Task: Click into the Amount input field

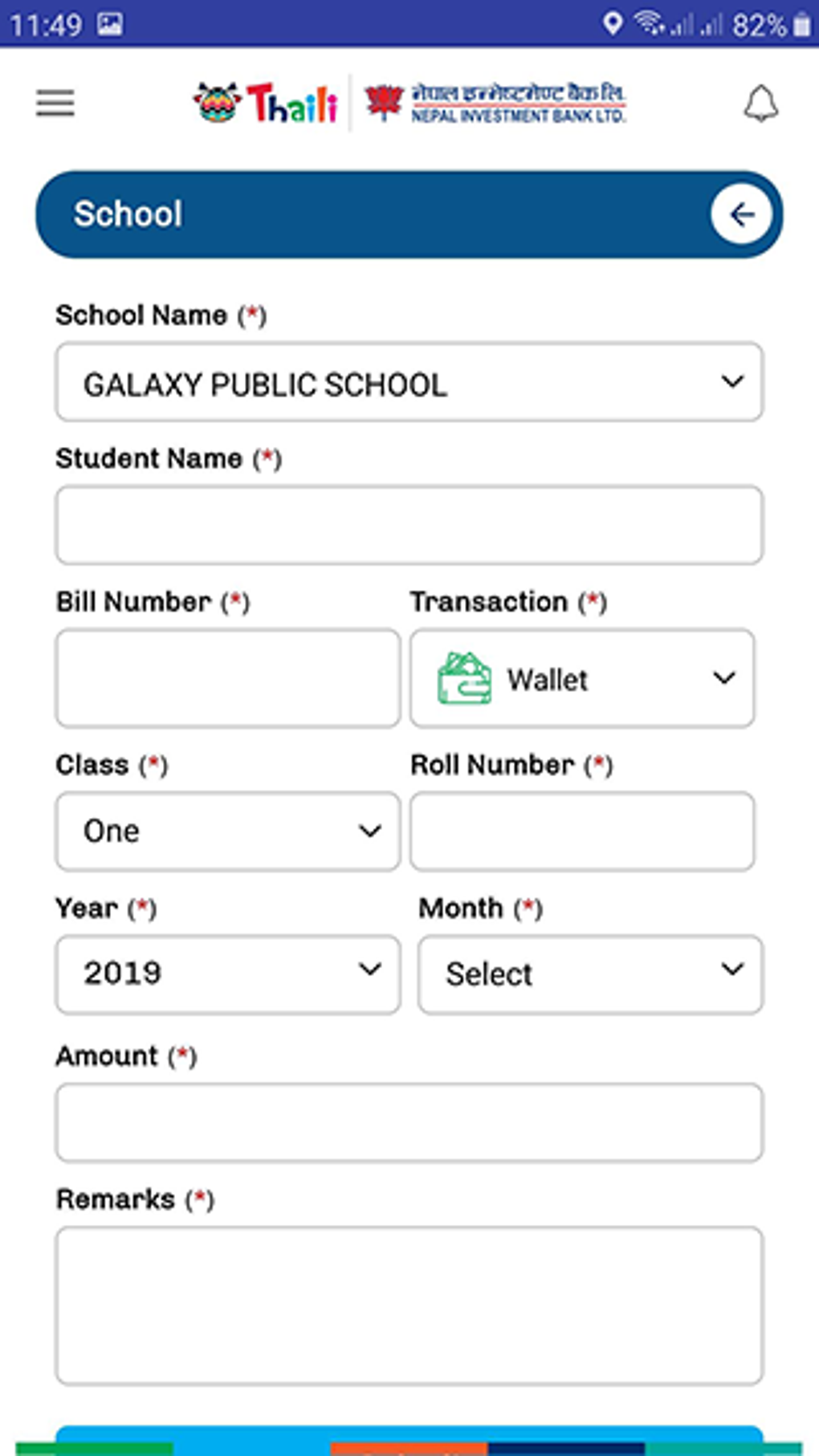Action: [408, 1122]
